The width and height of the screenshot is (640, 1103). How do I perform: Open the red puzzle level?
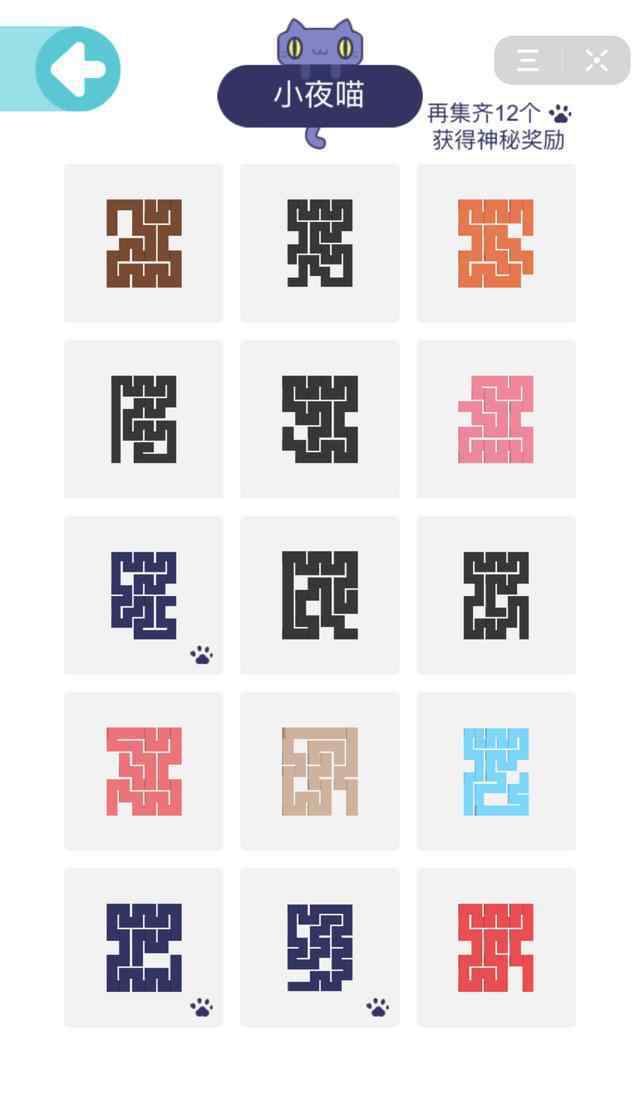point(496,947)
